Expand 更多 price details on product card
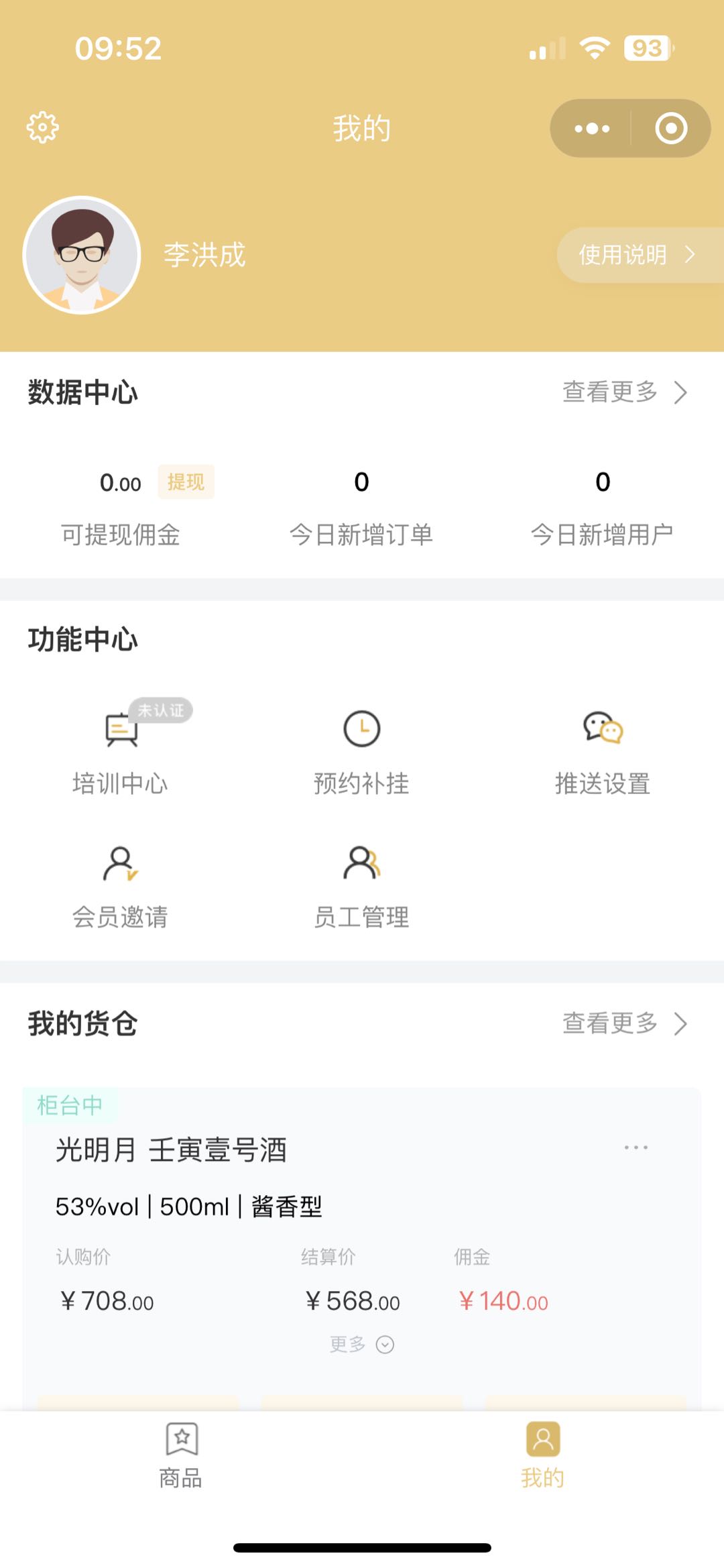 click(362, 1344)
